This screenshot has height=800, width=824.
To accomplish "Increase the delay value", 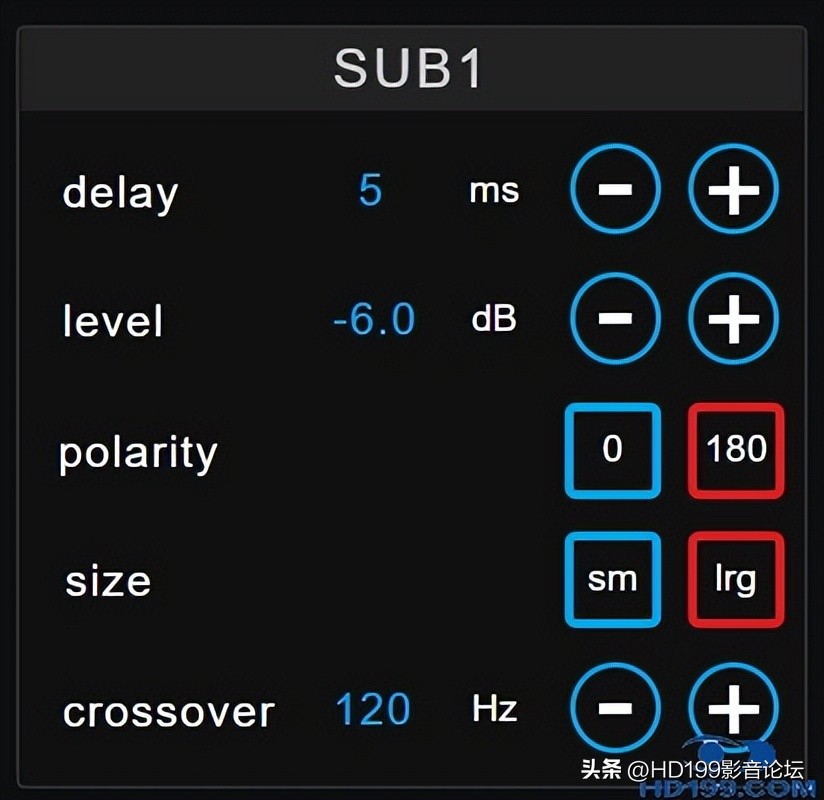I will 734,189.
